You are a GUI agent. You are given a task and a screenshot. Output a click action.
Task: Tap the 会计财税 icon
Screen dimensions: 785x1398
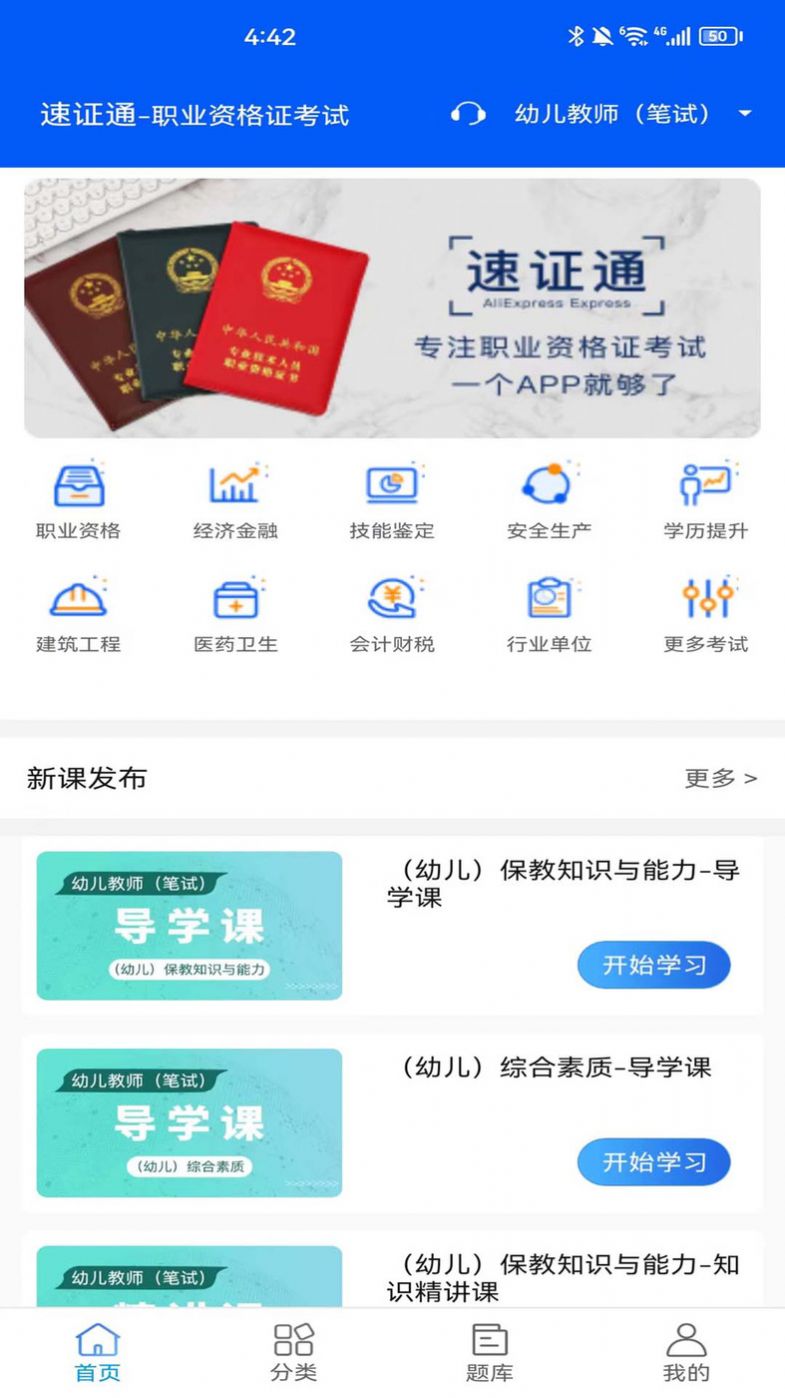(x=392, y=610)
